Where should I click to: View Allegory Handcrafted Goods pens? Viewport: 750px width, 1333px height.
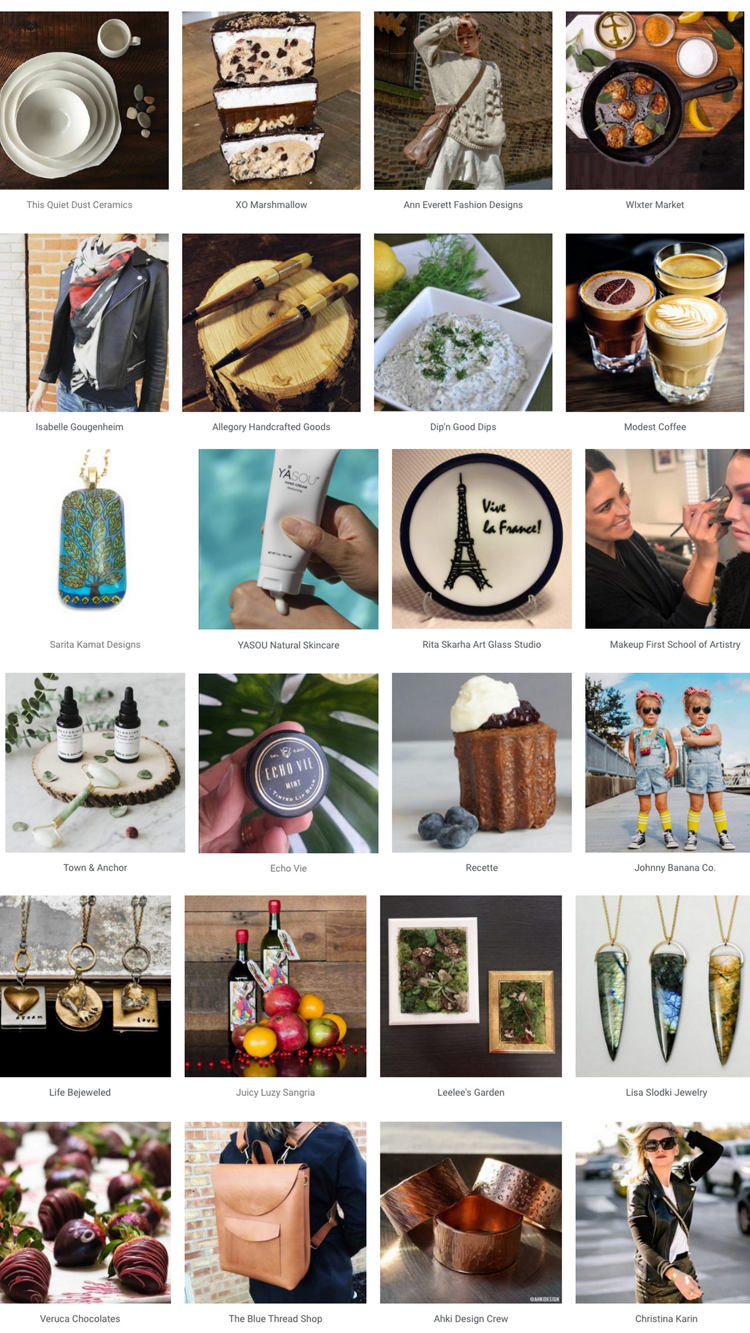[271, 322]
